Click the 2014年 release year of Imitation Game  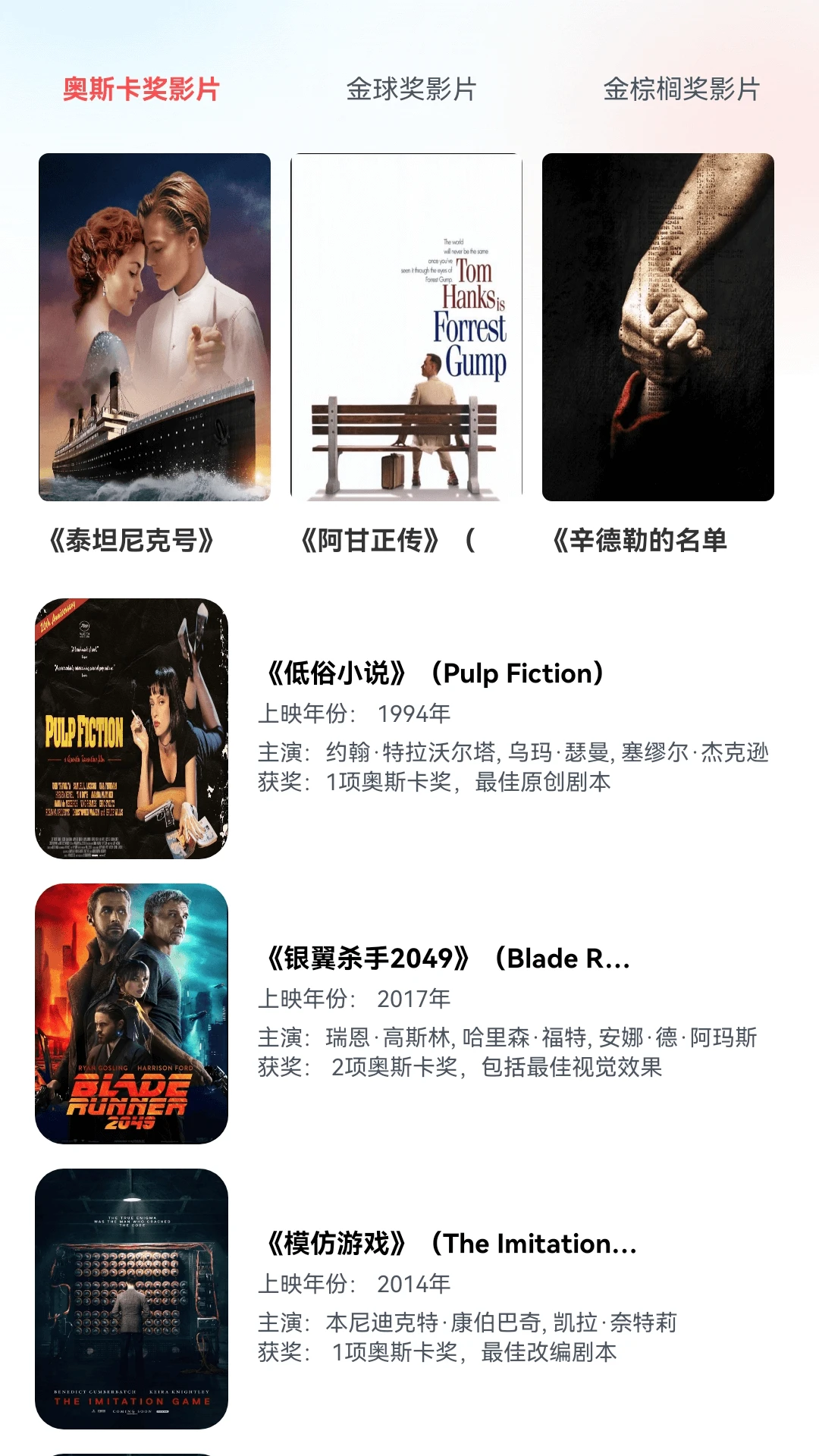415,1285
